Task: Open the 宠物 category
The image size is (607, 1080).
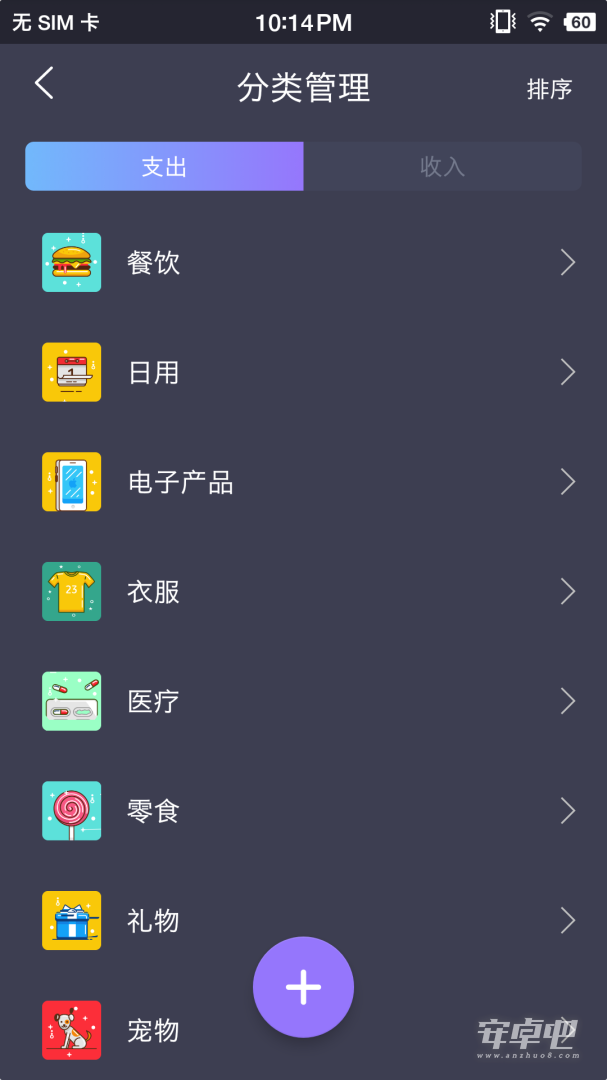Action: click(303, 1030)
